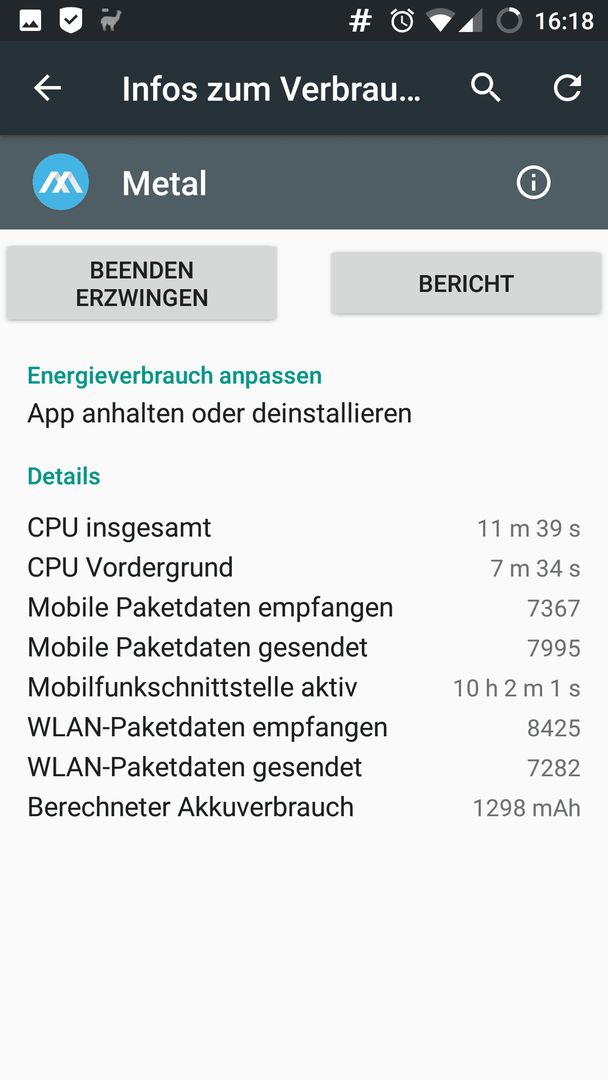Refresh the usage info
This screenshot has width=608, height=1080.
pos(568,88)
